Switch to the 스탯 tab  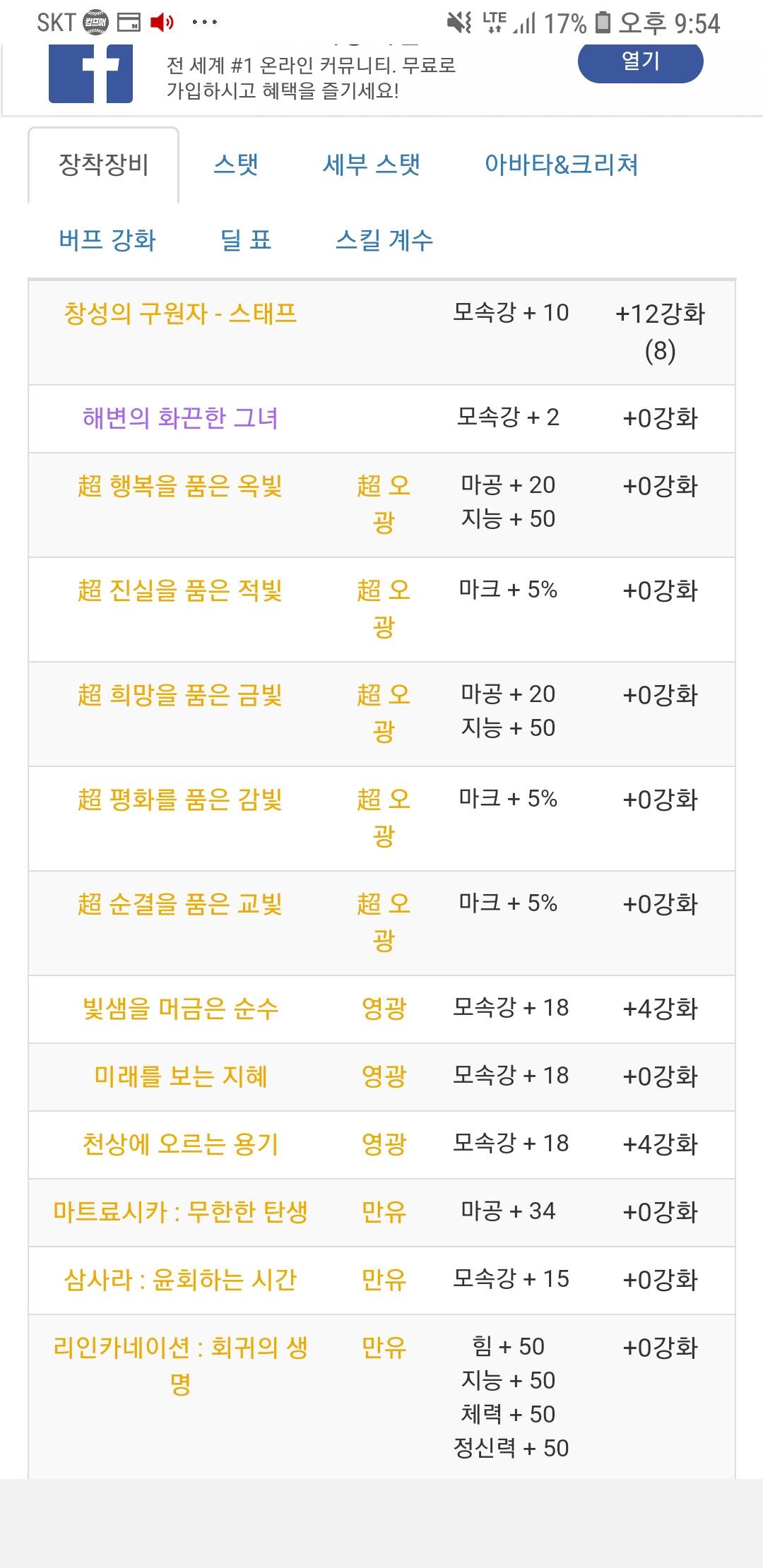click(236, 165)
